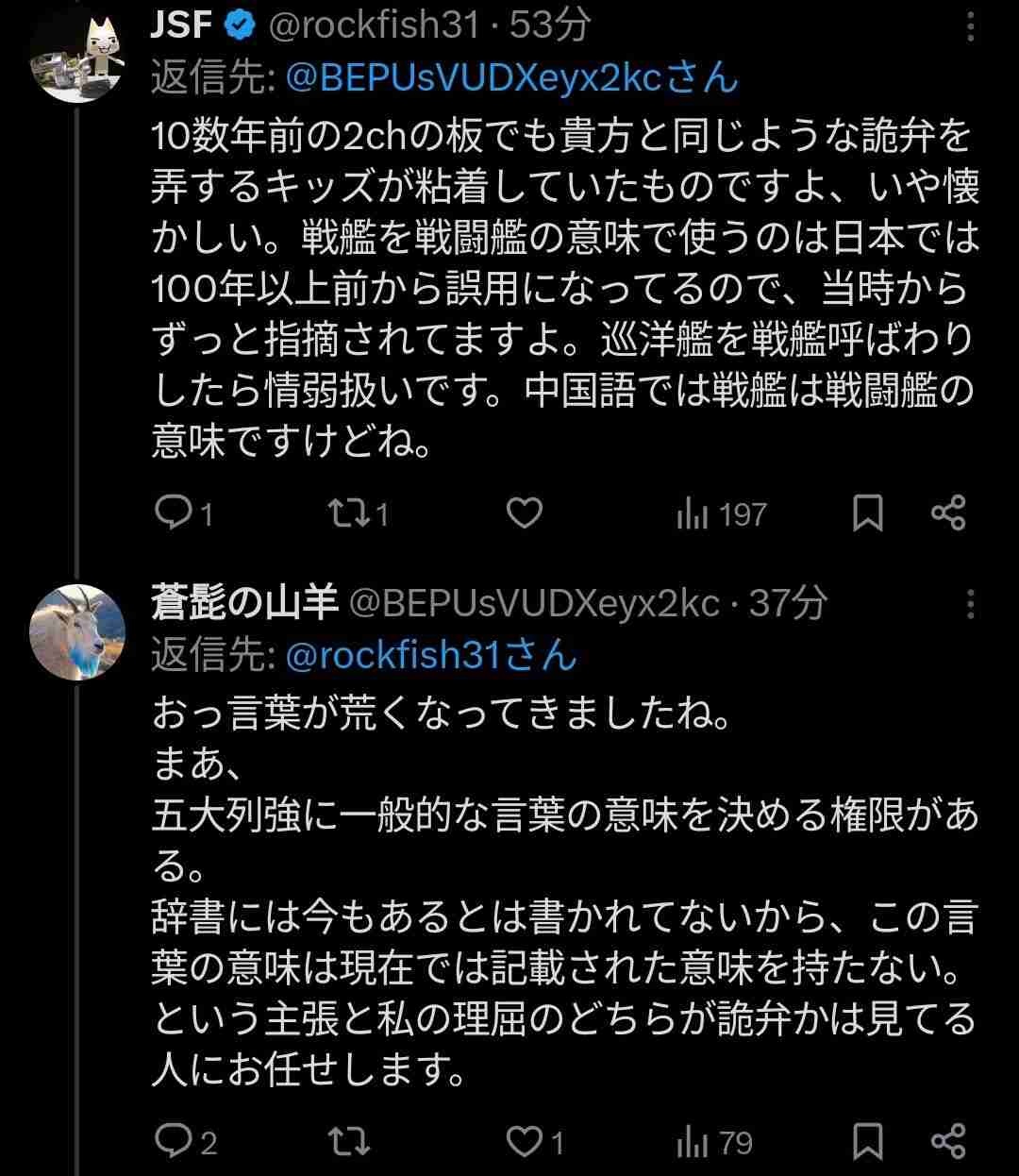
Task: Open overflow menu on JSF's tweet
Action: [x=971, y=27]
